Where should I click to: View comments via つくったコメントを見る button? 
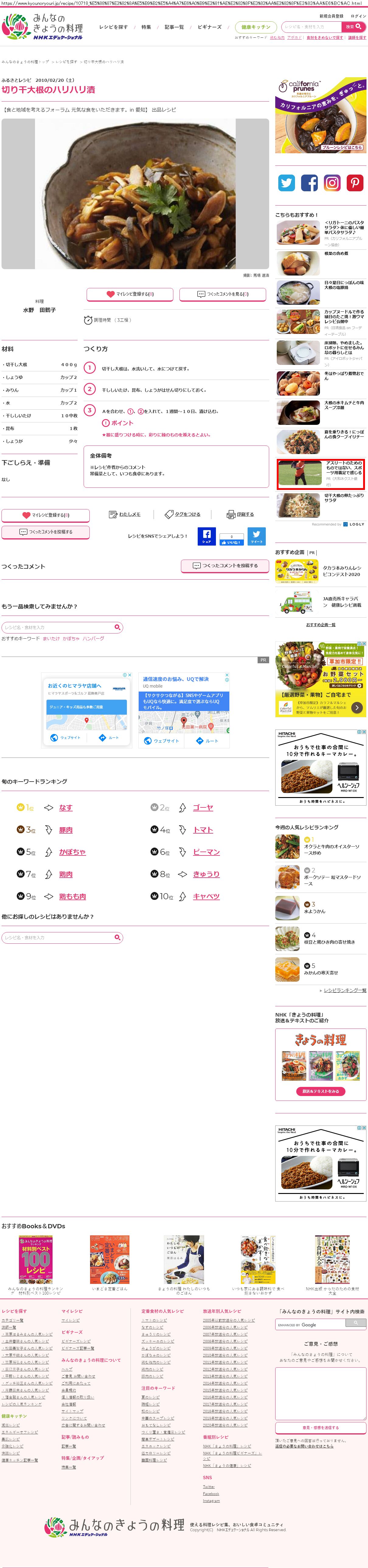pyautogui.click(x=223, y=294)
